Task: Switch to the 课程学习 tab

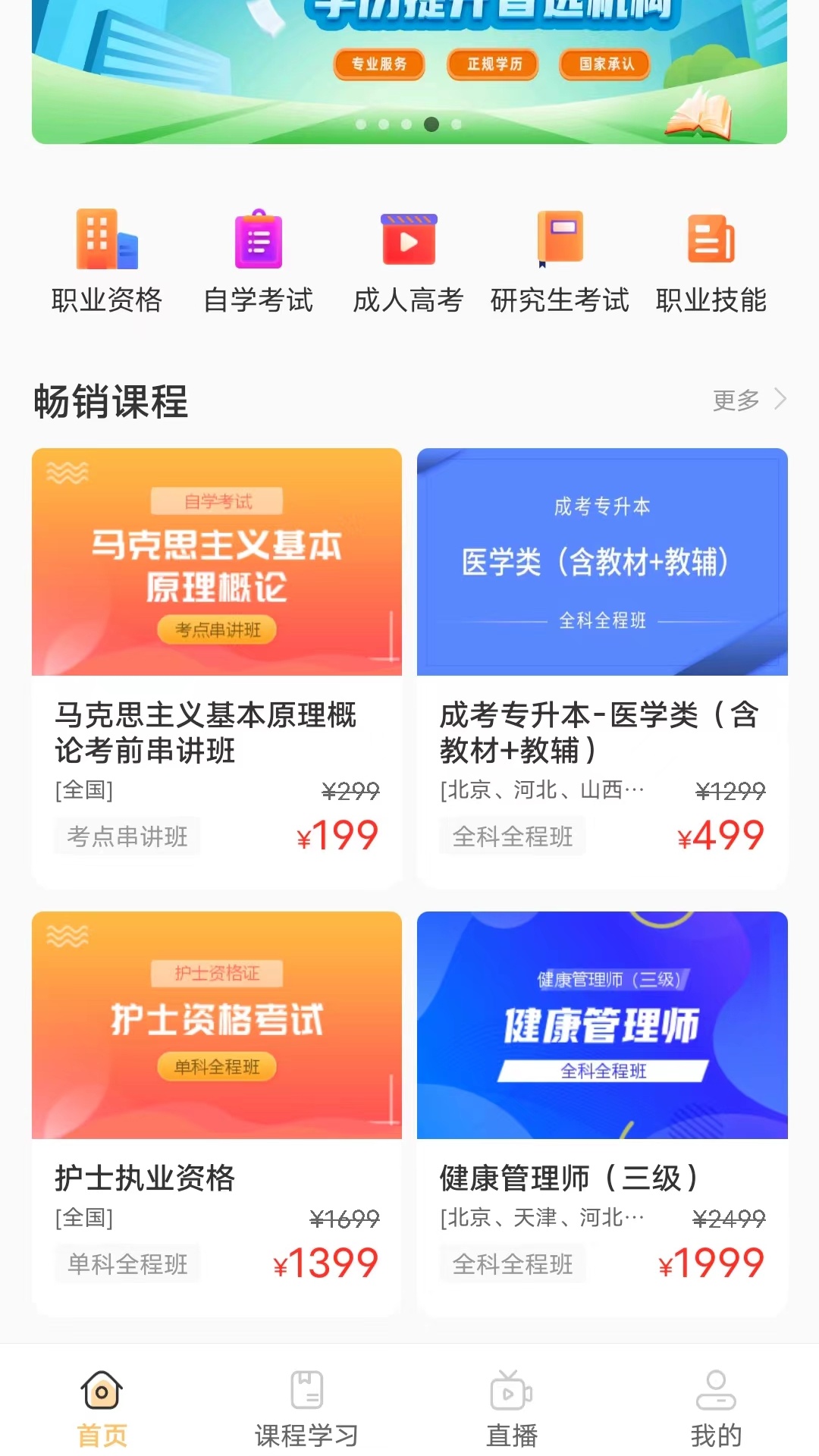Action: point(306,1408)
